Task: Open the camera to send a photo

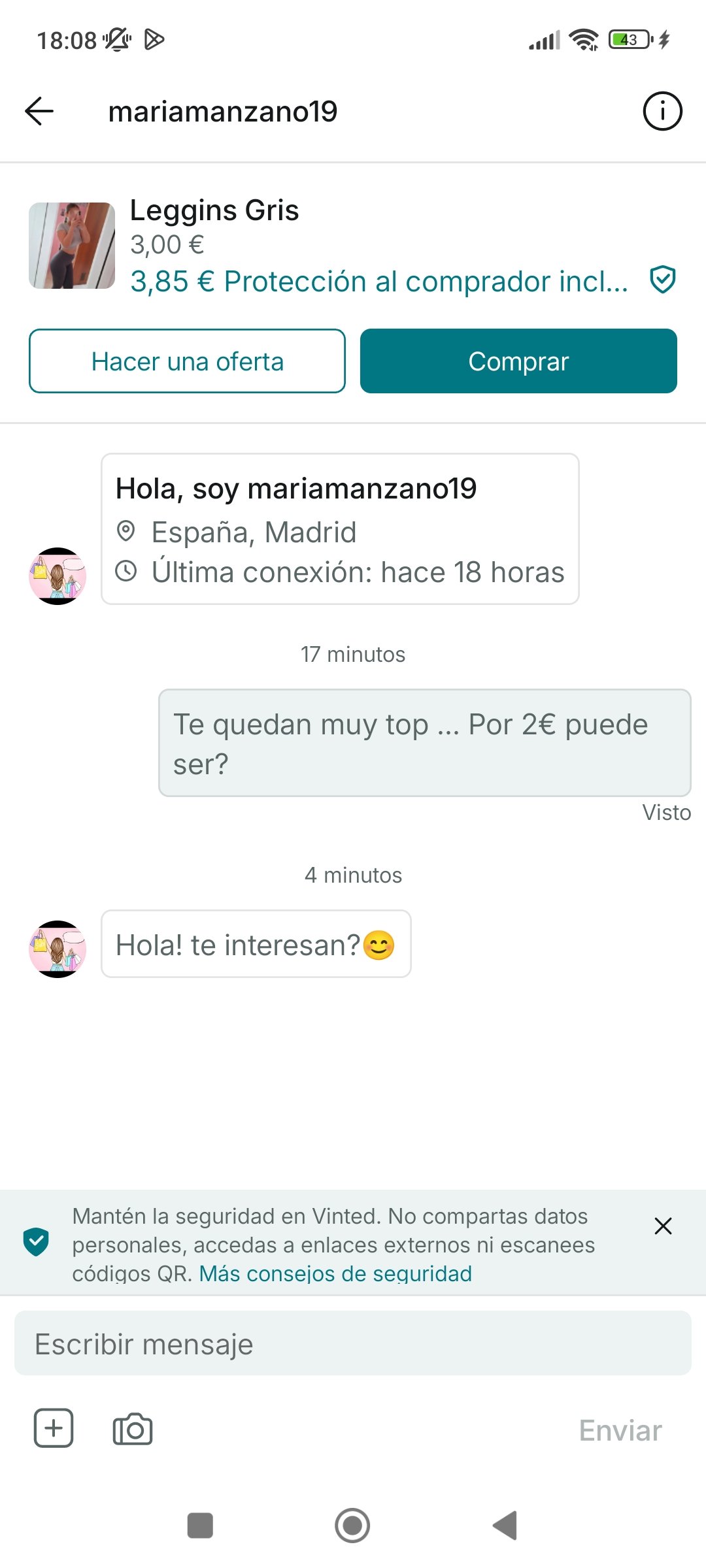Action: coord(133,1429)
